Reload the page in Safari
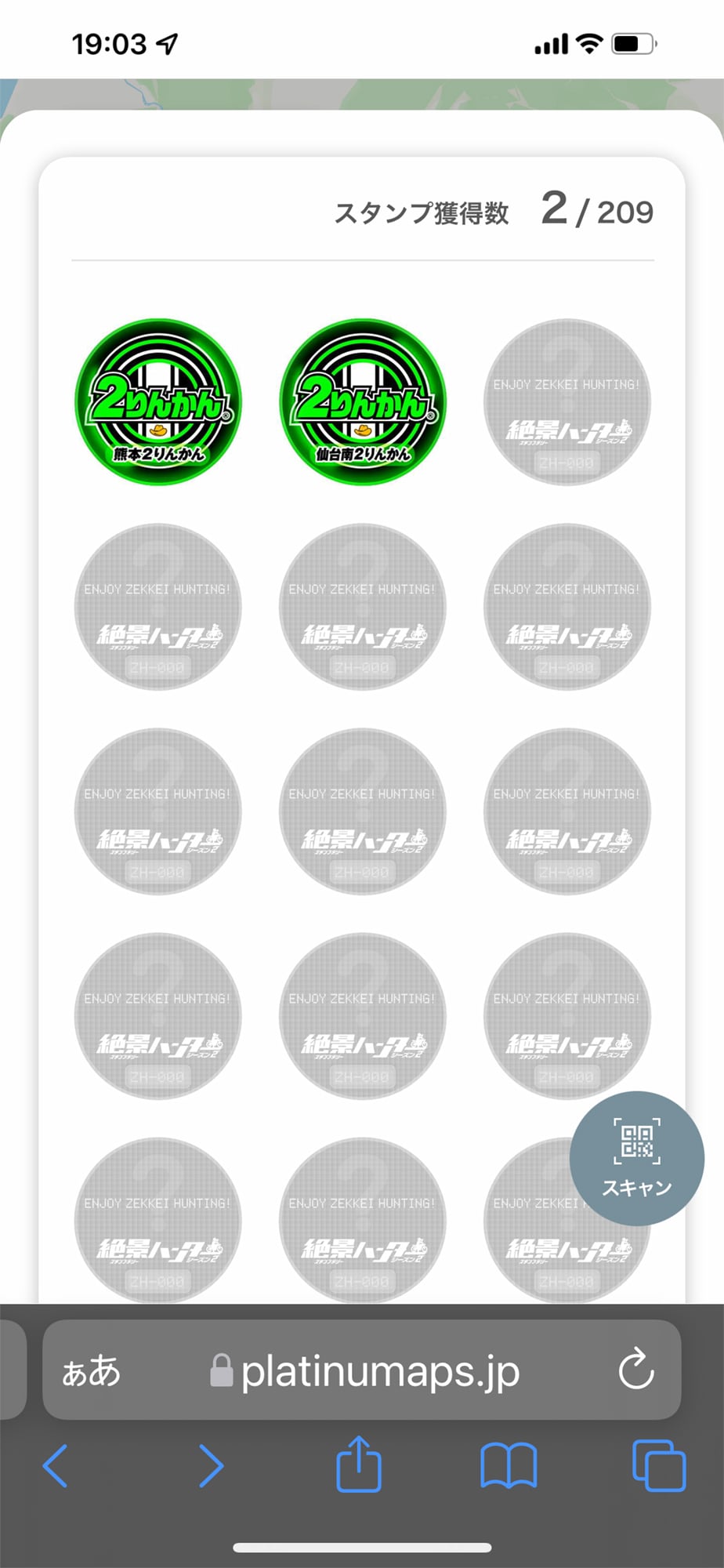 (635, 1369)
